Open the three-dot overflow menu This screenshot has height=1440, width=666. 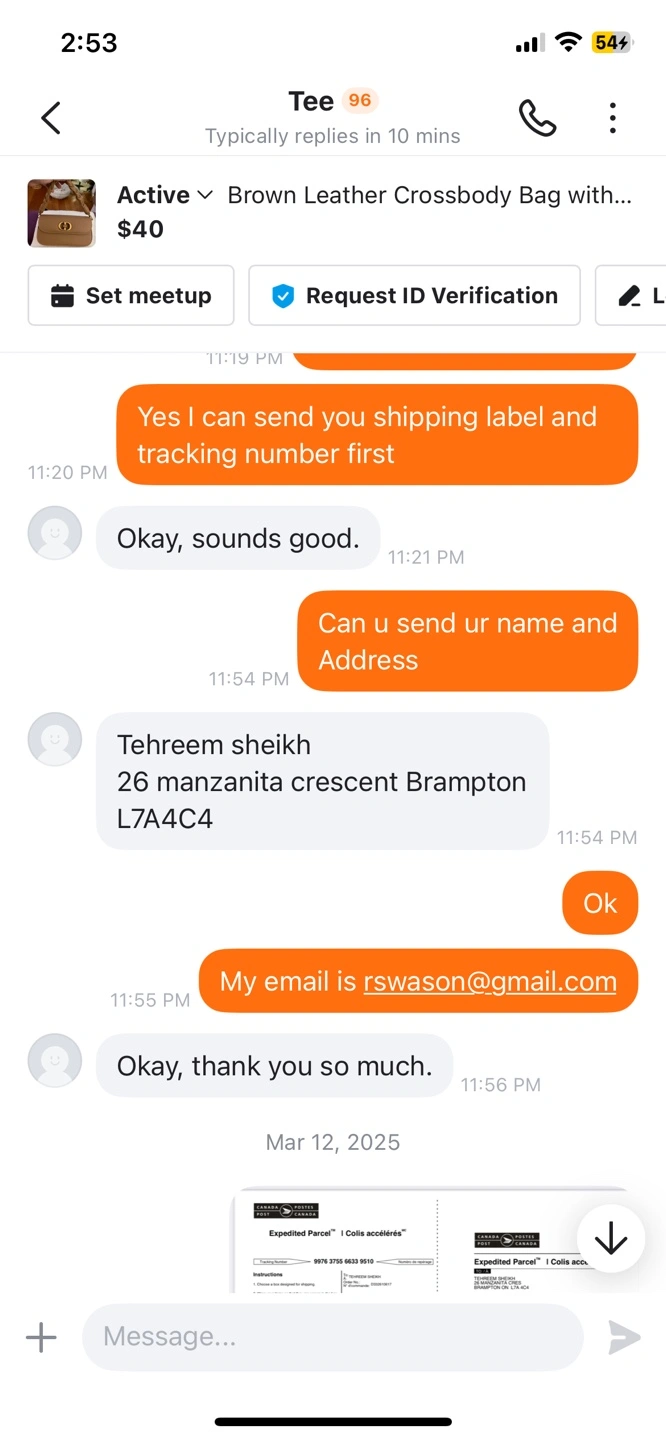[x=613, y=118]
